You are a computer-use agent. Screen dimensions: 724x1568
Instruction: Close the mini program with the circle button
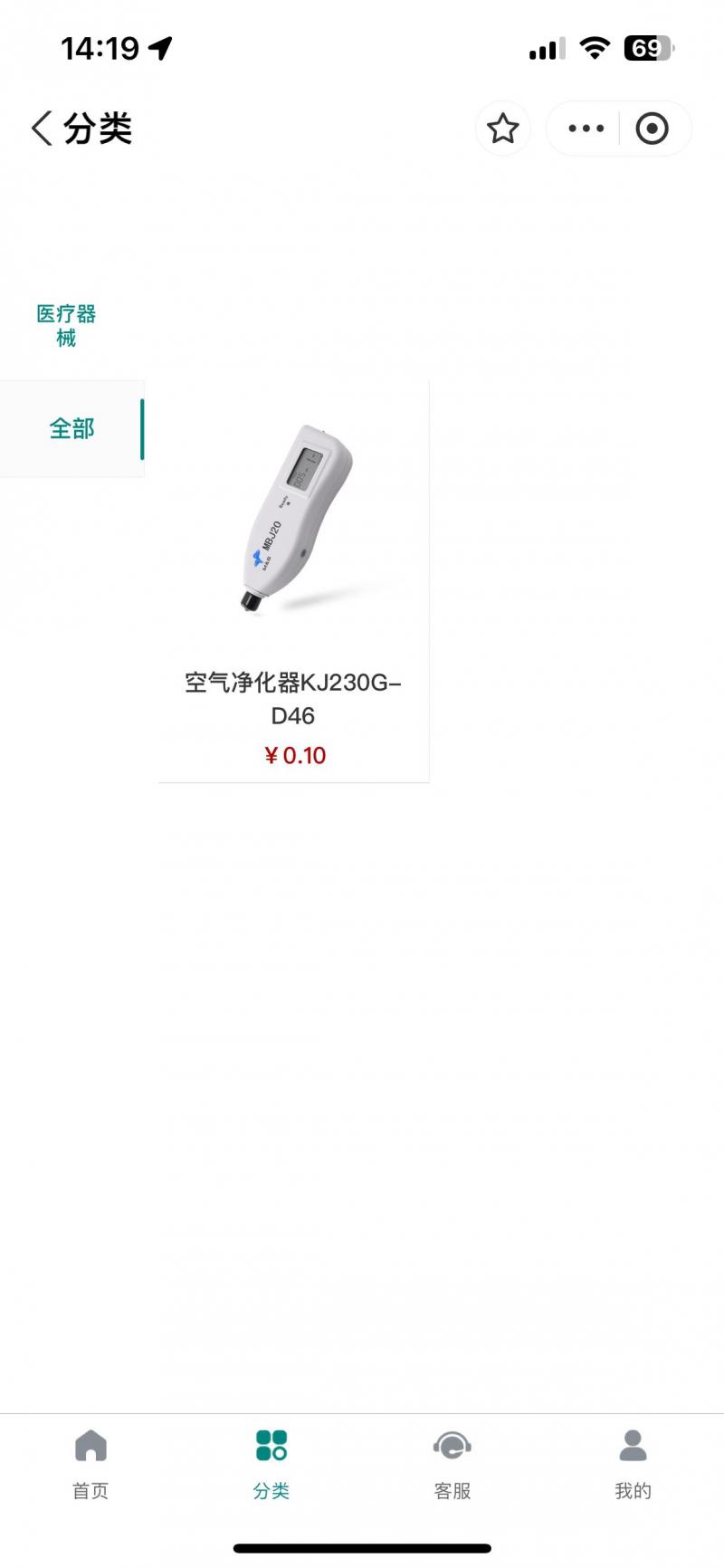click(x=652, y=129)
